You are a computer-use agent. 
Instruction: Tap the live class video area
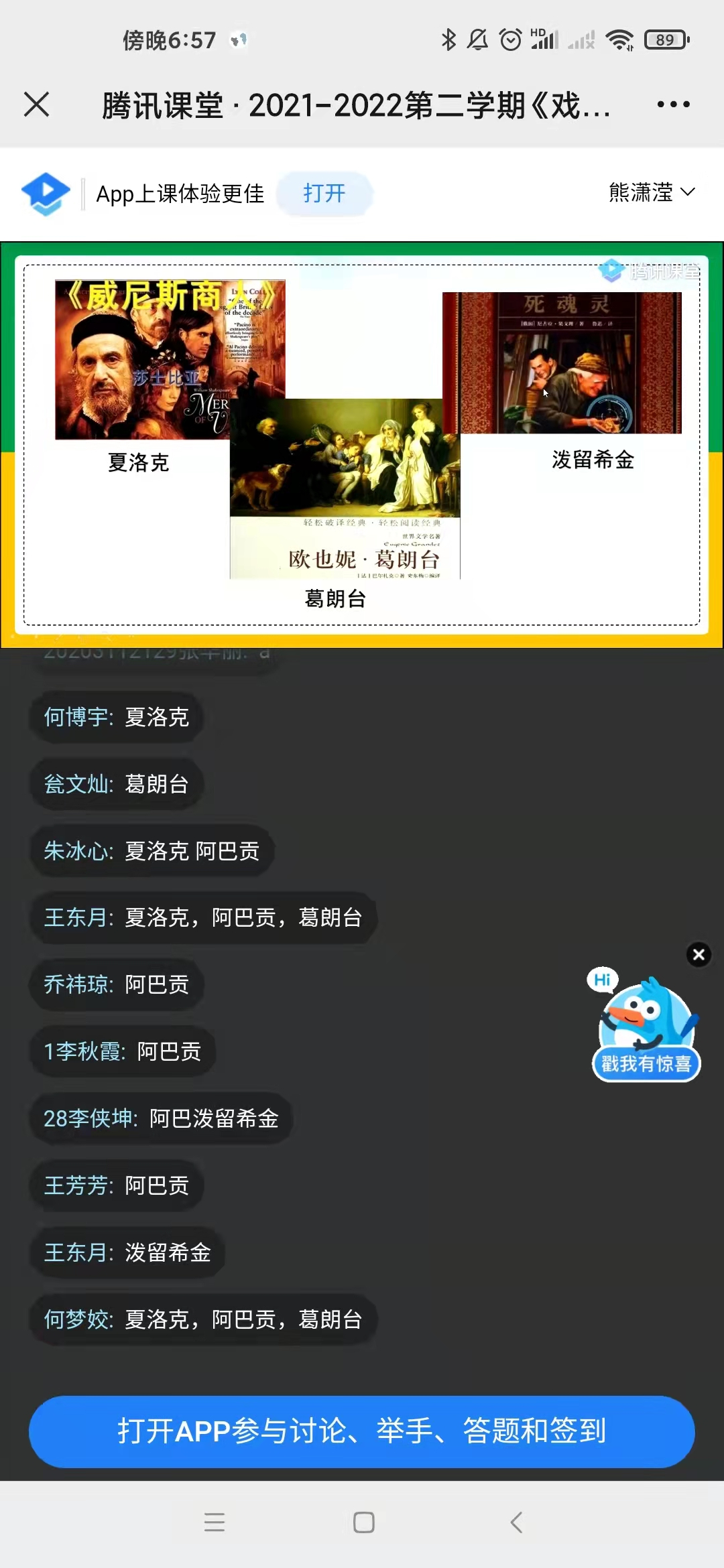pos(362,444)
